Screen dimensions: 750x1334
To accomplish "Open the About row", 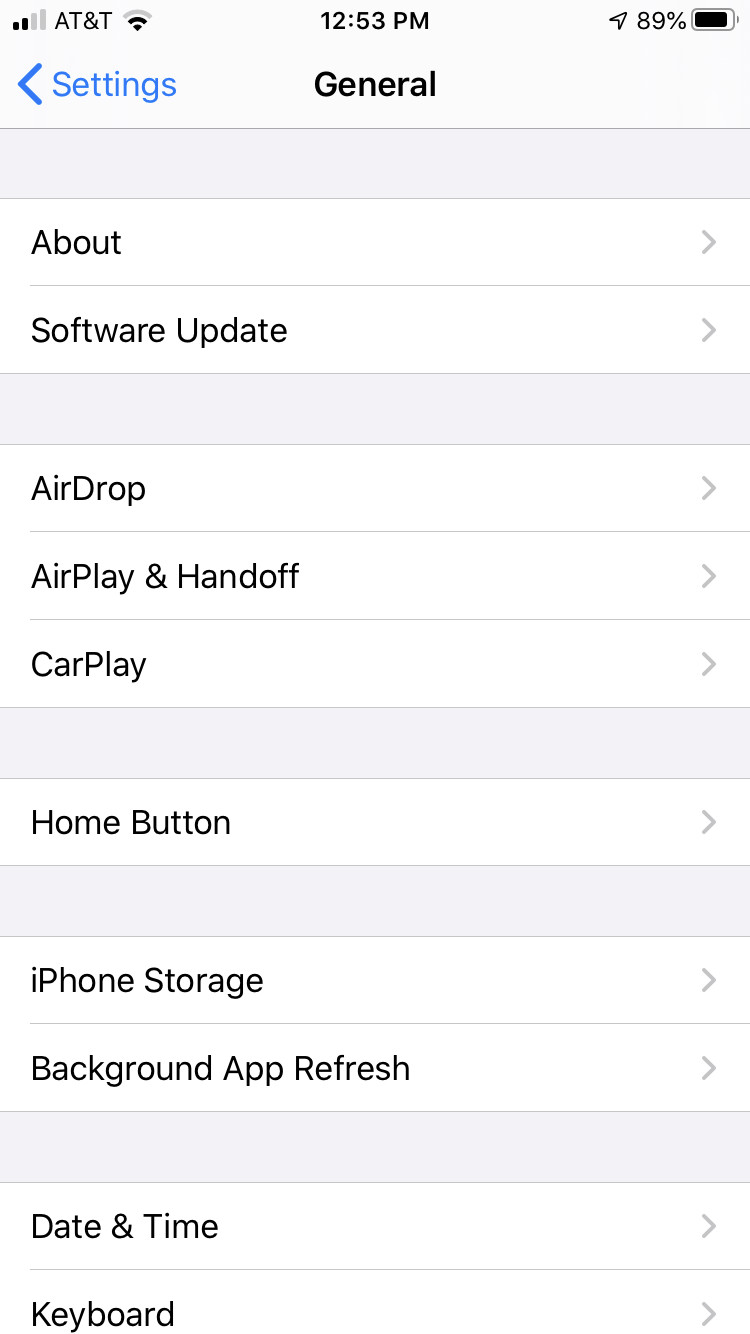I will click(x=375, y=243).
